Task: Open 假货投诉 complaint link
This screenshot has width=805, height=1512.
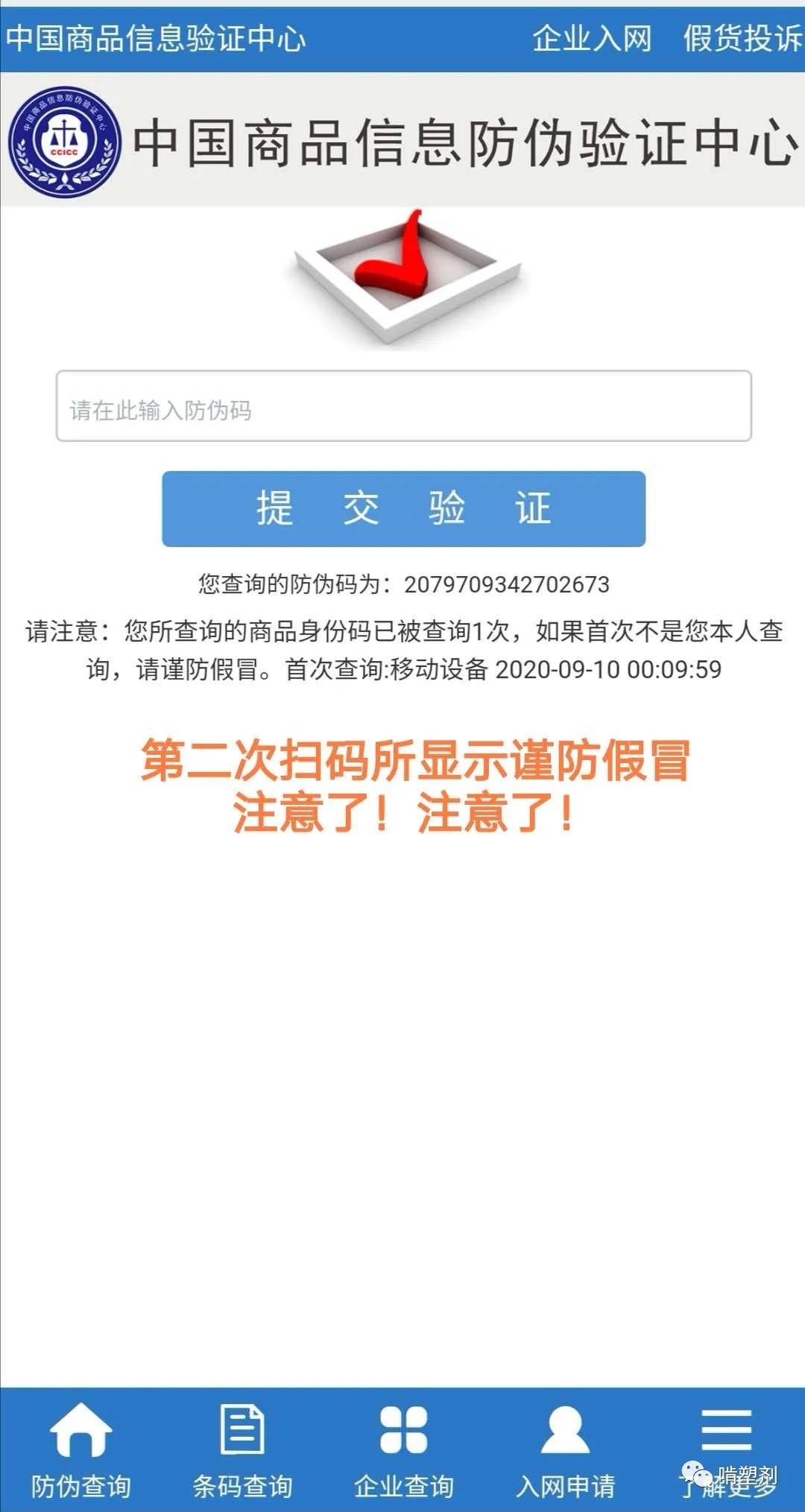Action: coord(742,38)
